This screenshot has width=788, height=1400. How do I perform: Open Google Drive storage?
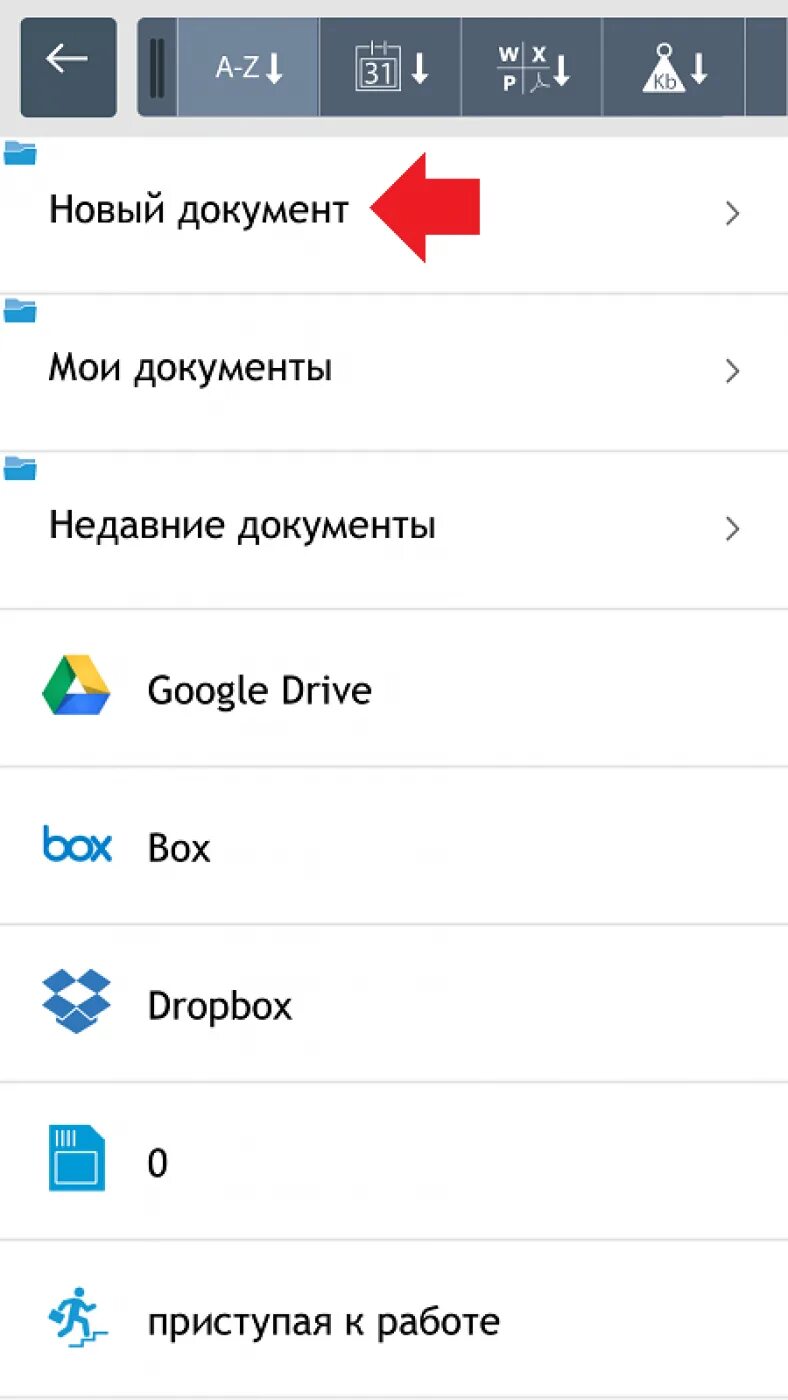394,689
